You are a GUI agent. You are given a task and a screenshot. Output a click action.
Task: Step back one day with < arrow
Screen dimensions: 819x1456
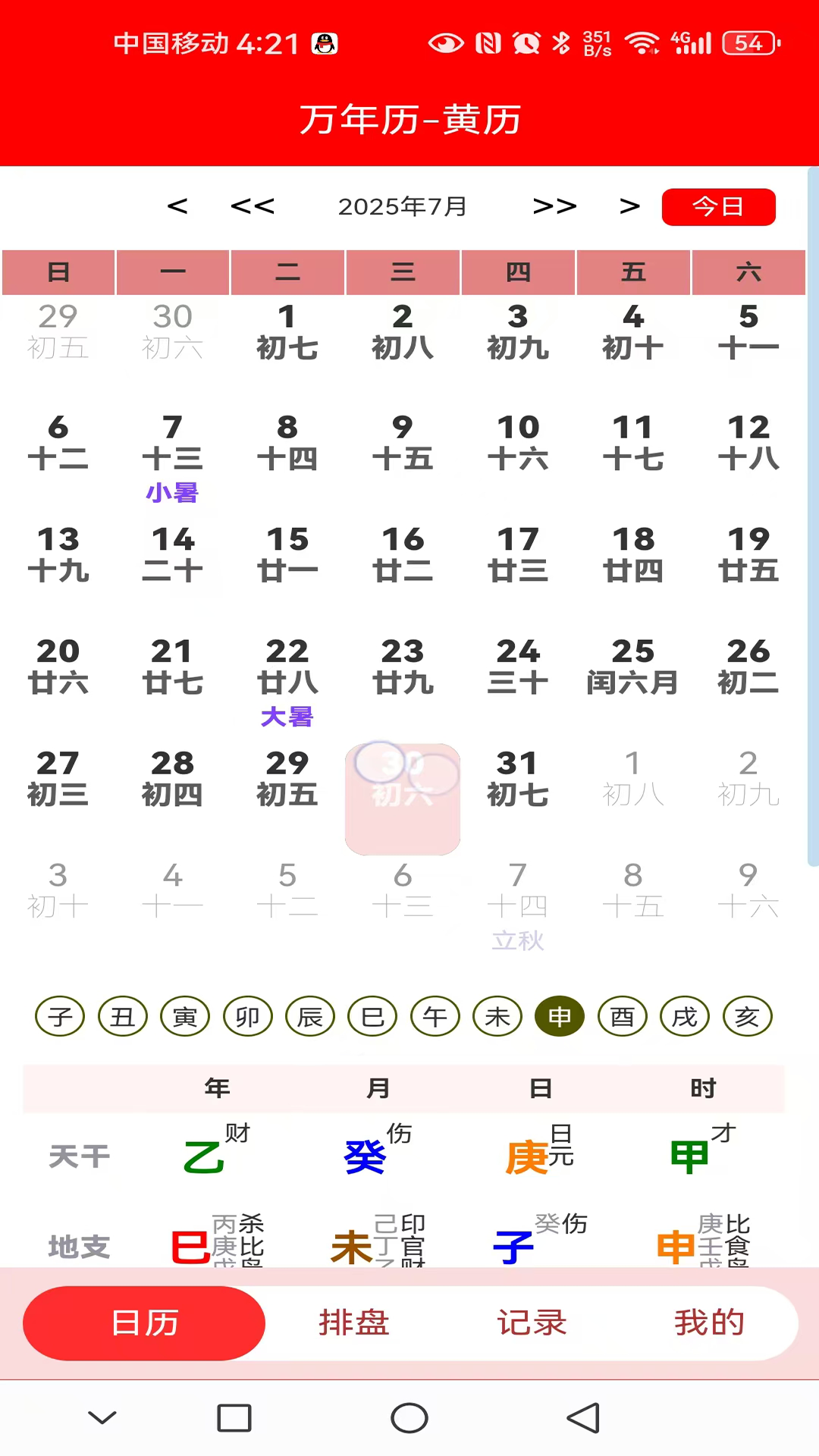[x=177, y=206]
